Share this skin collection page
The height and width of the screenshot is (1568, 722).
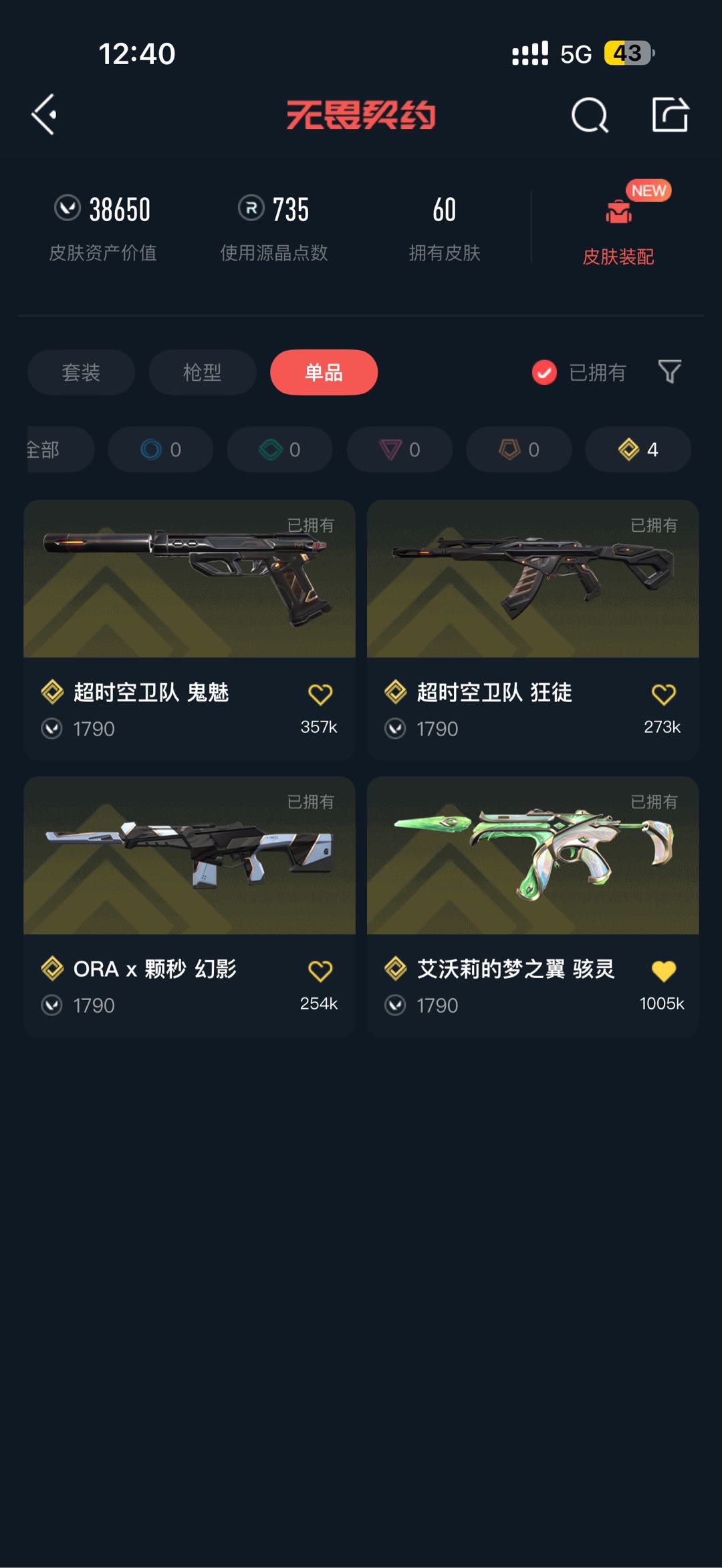click(670, 115)
